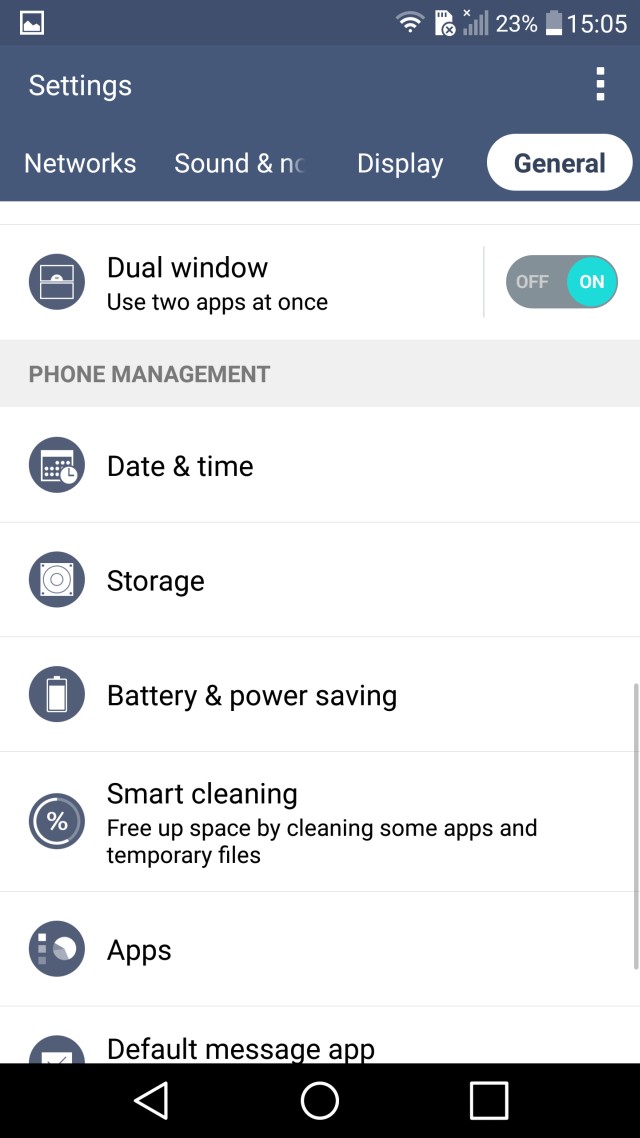This screenshot has width=640, height=1138.
Task: Go back using the navigation bar
Action: click(x=152, y=1100)
